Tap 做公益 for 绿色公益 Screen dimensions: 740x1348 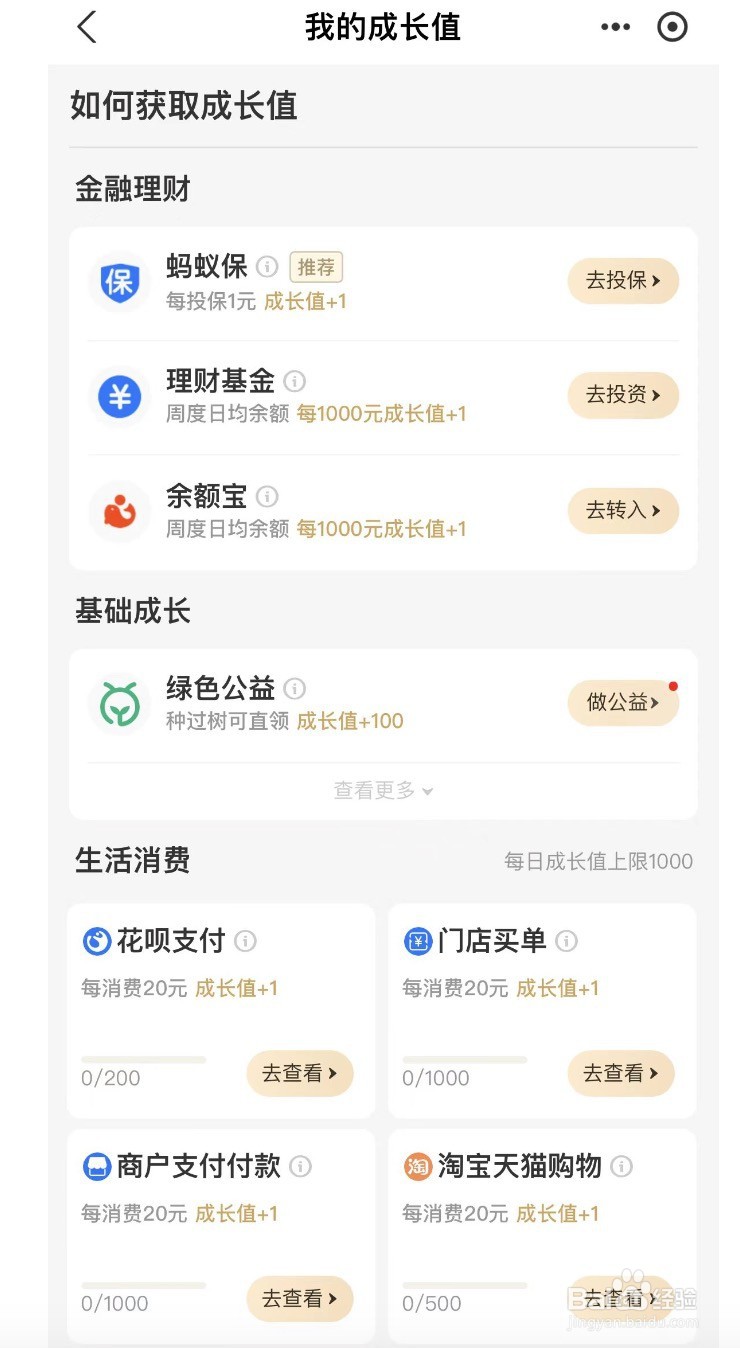coord(623,702)
